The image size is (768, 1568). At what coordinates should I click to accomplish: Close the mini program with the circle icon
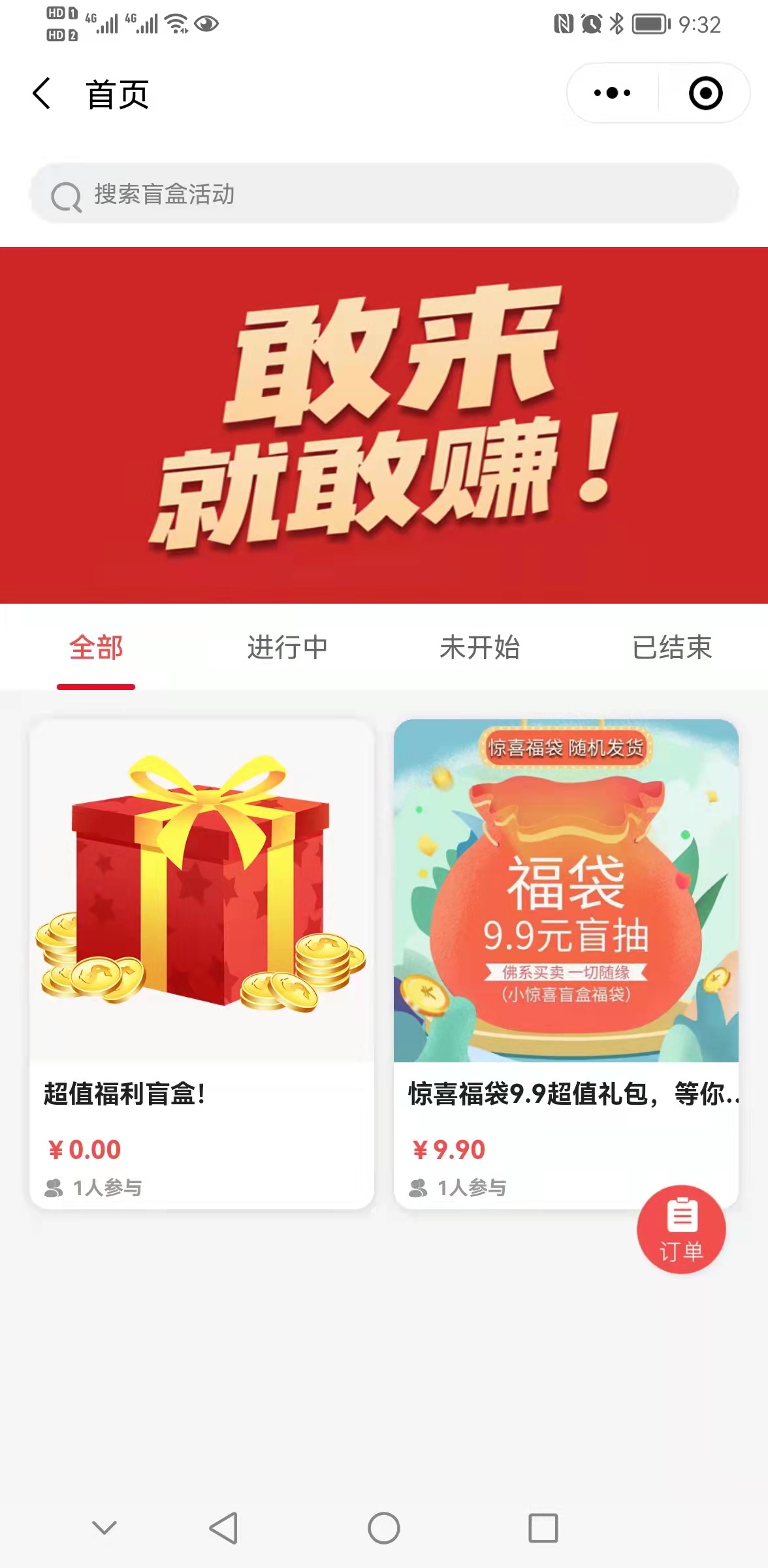[x=705, y=93]
